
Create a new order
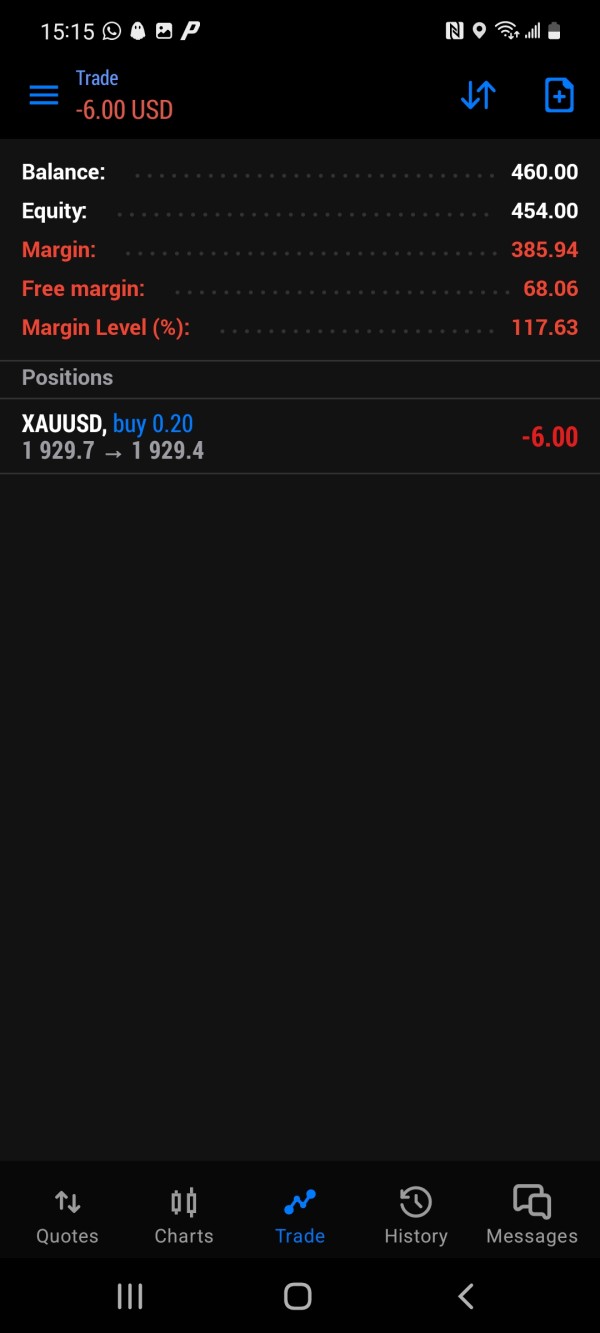559,95
